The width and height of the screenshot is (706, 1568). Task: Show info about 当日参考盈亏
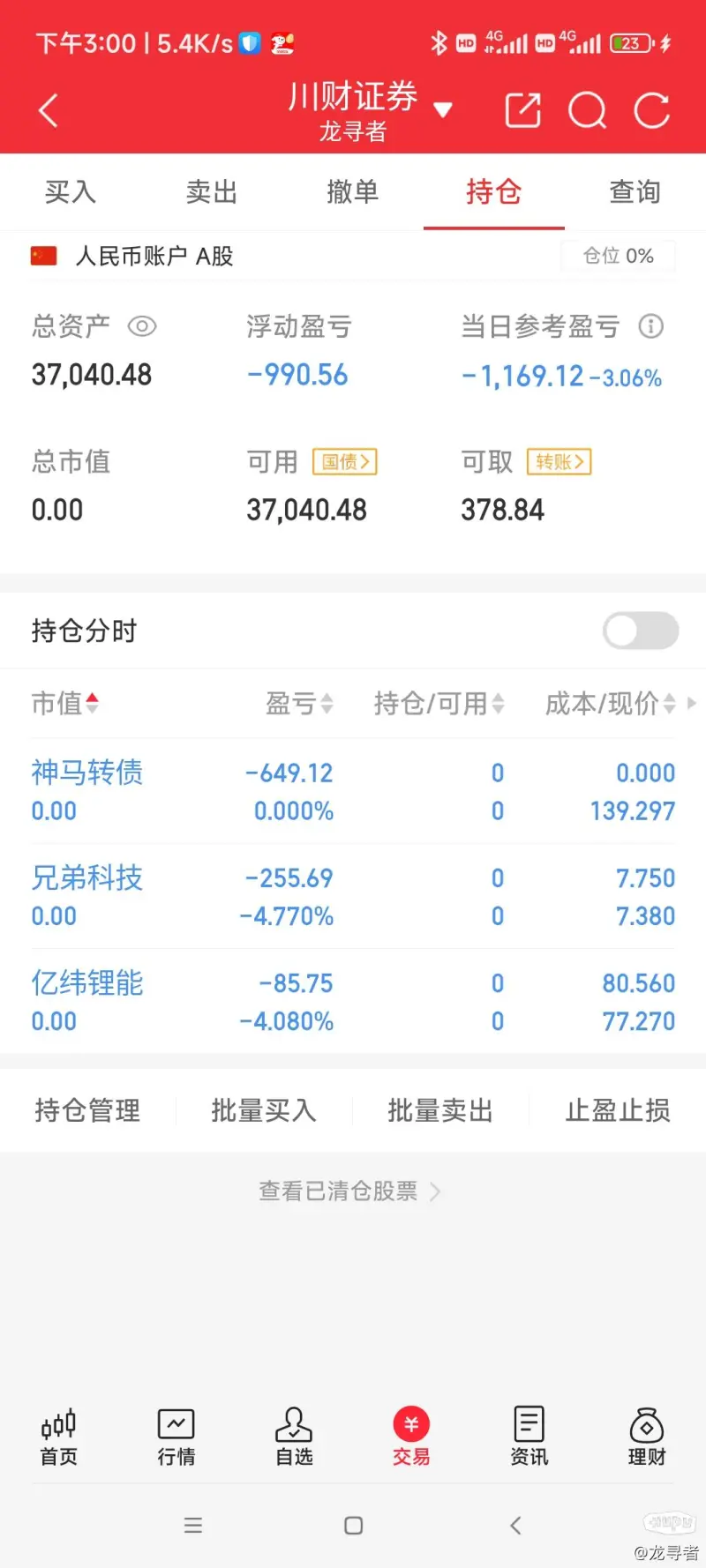[x=651, y=327]
